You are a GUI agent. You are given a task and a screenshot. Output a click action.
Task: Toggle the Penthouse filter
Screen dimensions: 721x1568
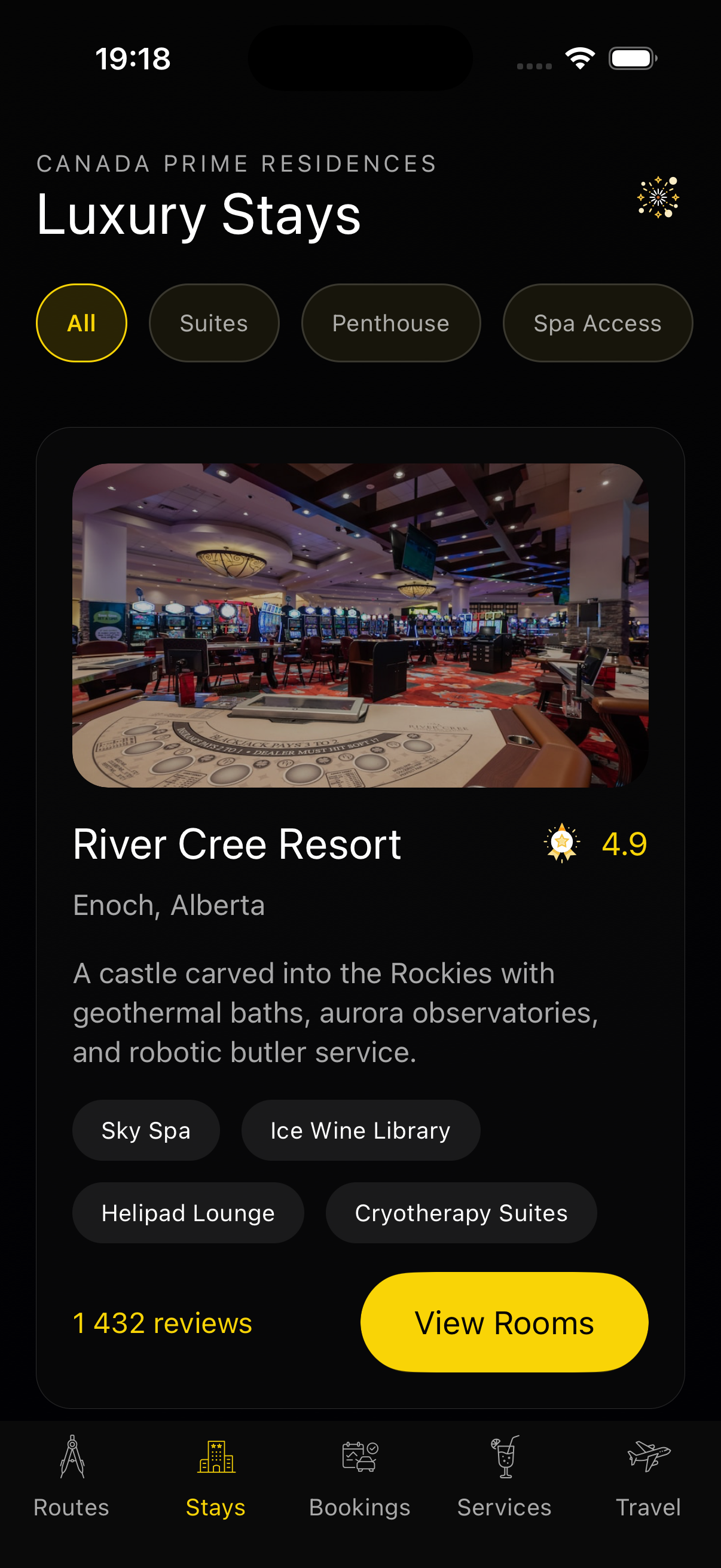390,322
